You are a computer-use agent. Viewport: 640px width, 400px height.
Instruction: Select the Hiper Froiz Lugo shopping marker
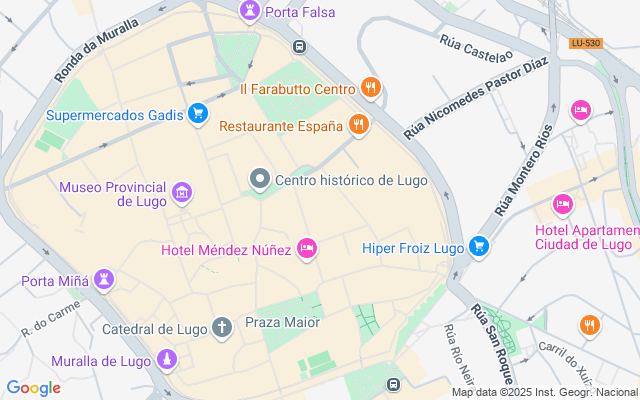479,246
